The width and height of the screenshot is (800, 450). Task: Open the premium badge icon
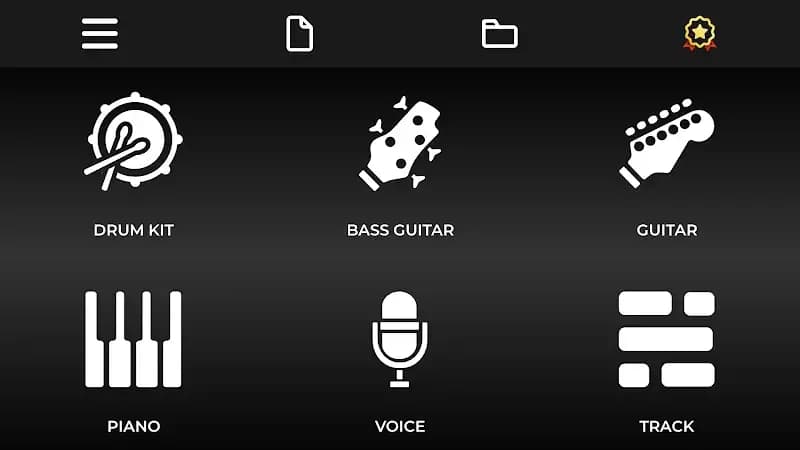pyautogui.click(x=699, y=34)
